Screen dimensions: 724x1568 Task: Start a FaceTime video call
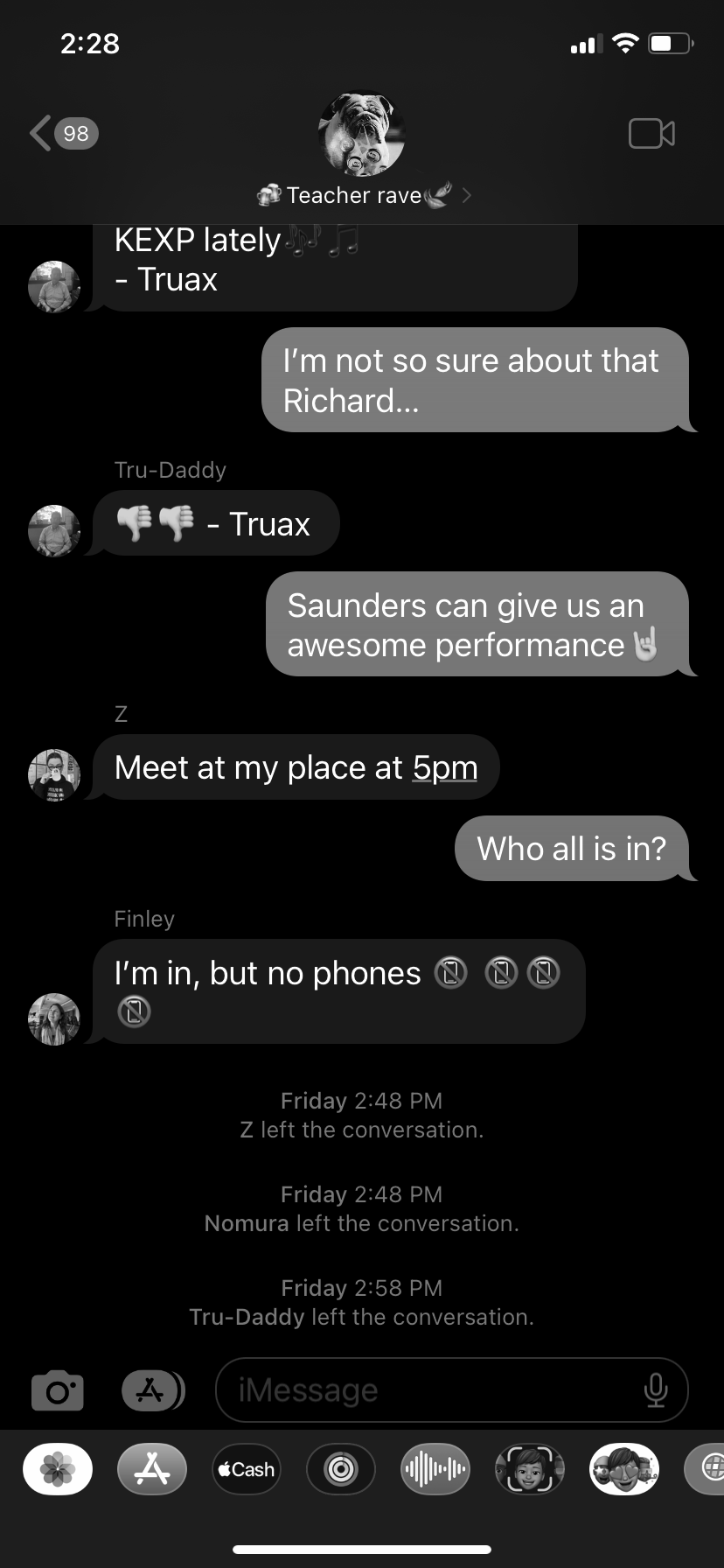651,134
